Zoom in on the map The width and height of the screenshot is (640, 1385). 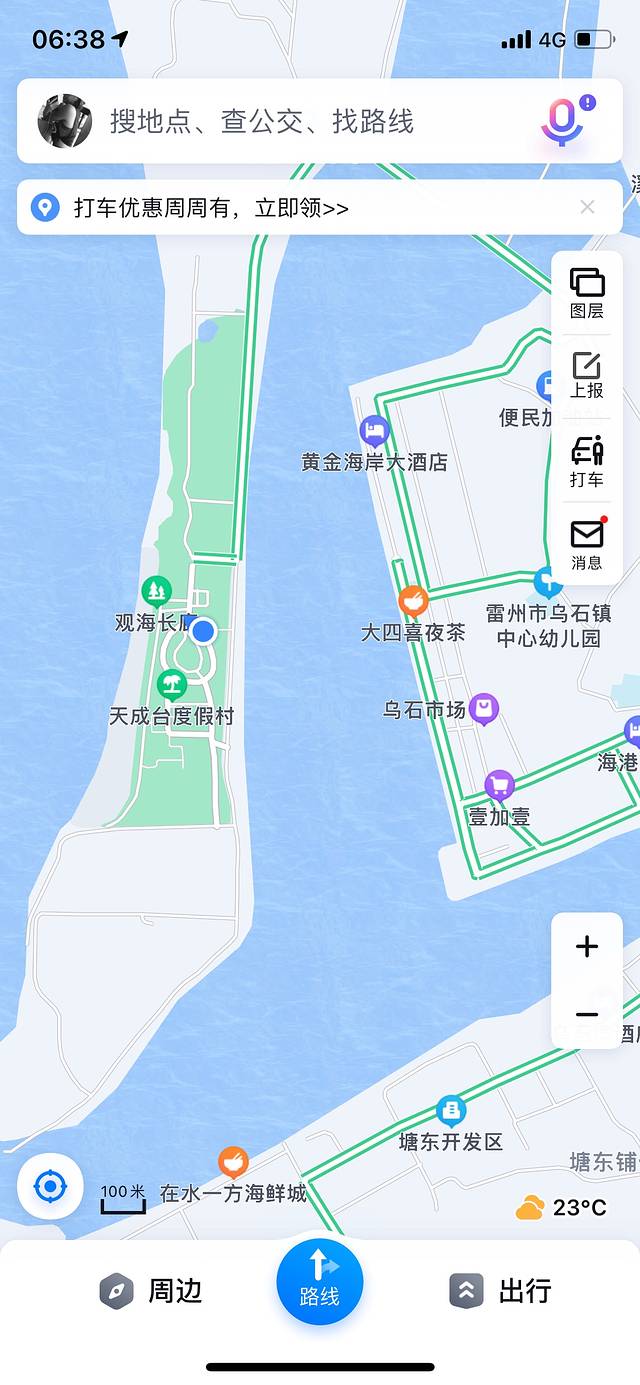tap(587, 947)
